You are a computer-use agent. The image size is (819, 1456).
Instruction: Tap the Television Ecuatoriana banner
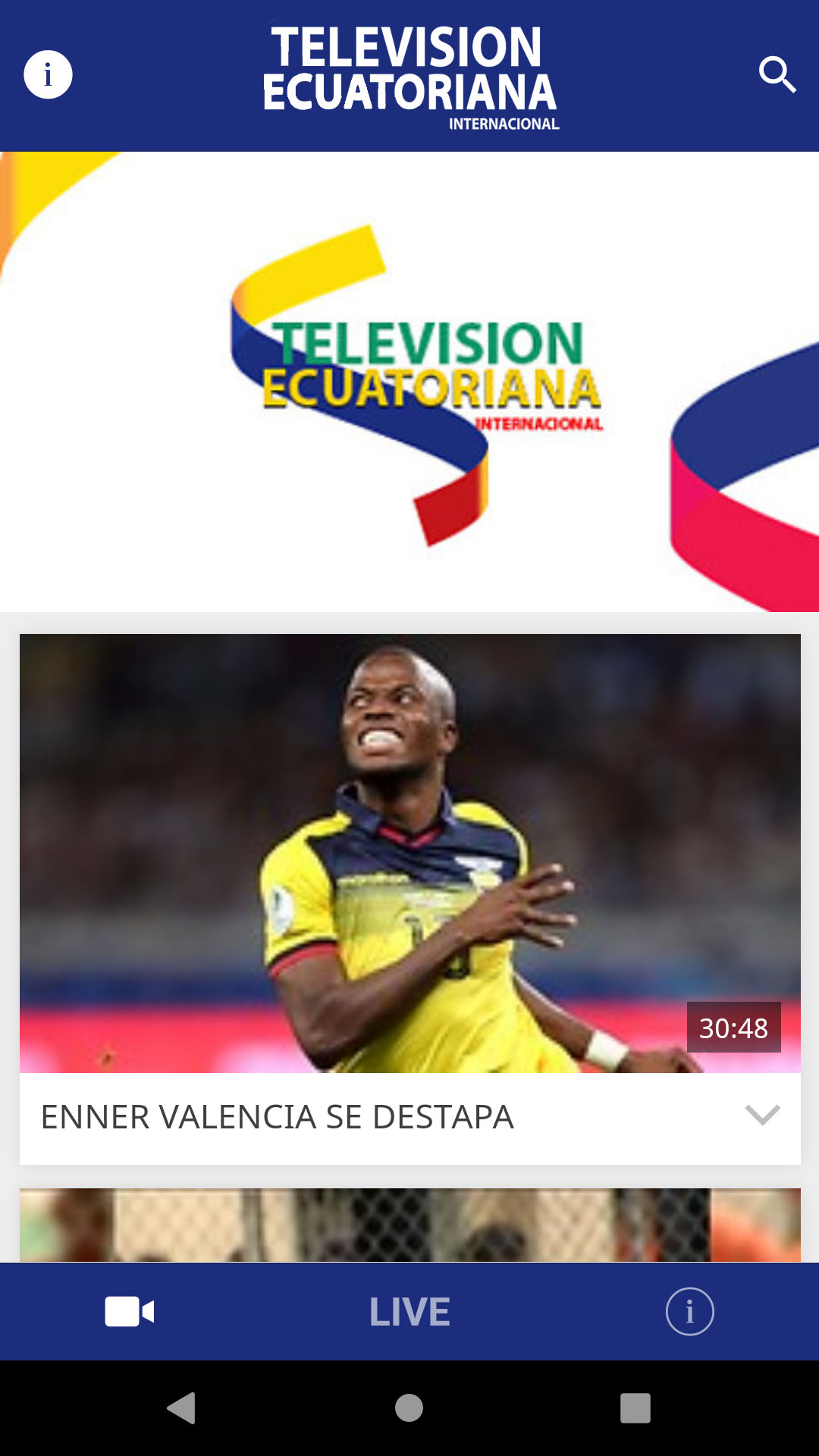(409, 381)
